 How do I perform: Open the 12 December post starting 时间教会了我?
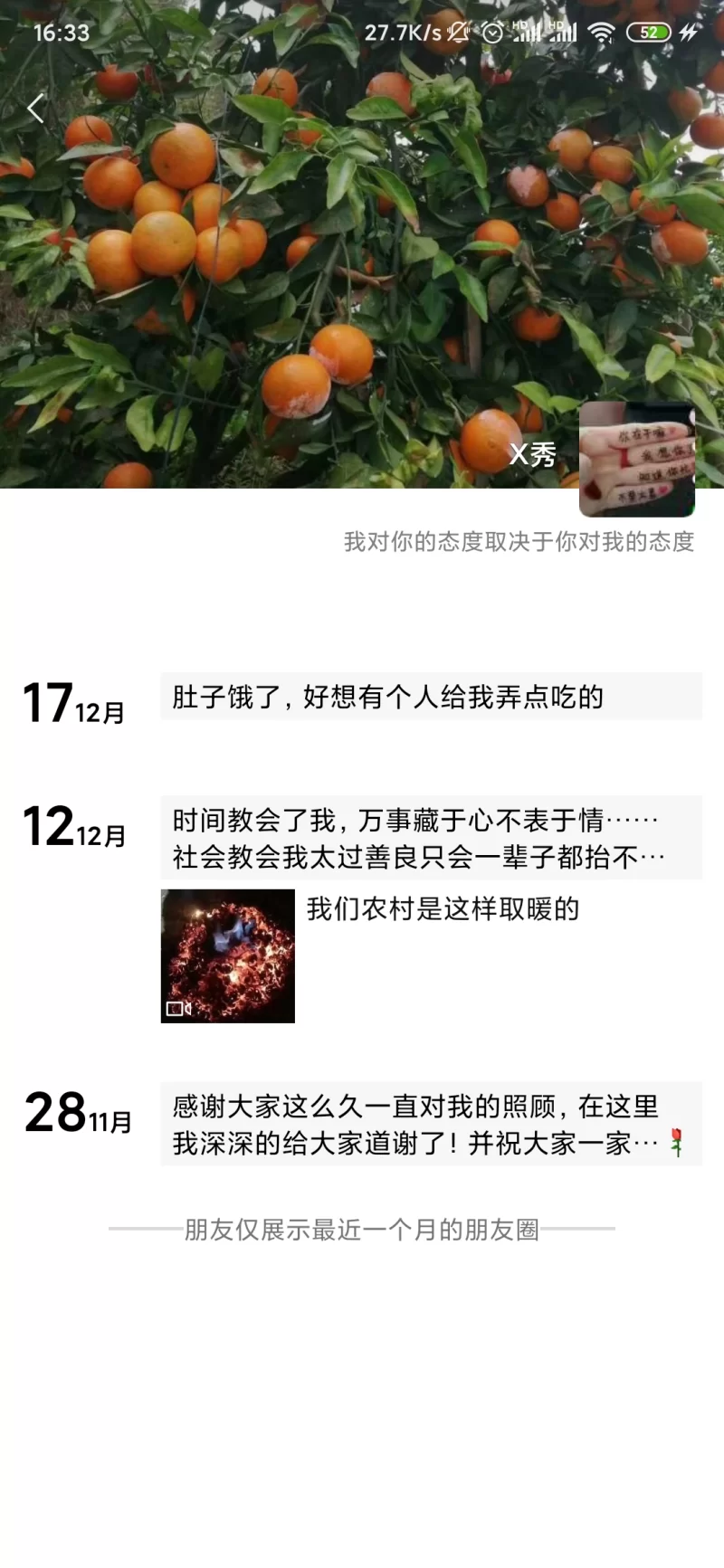431,838
